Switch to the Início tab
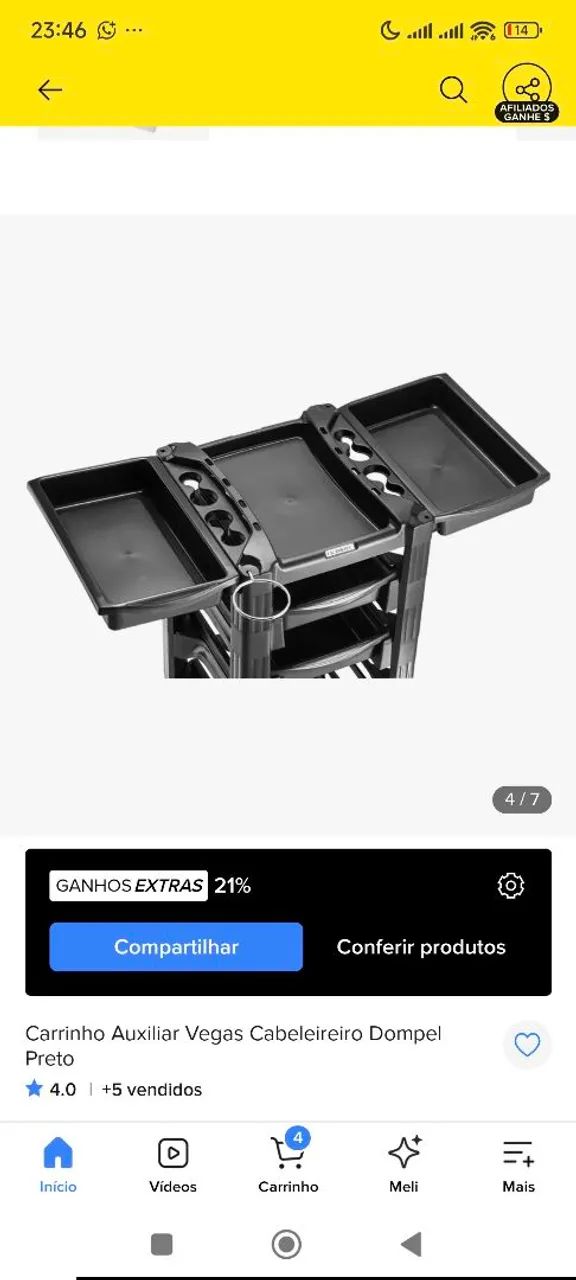576x1280 pixels. coord(58,1165)
